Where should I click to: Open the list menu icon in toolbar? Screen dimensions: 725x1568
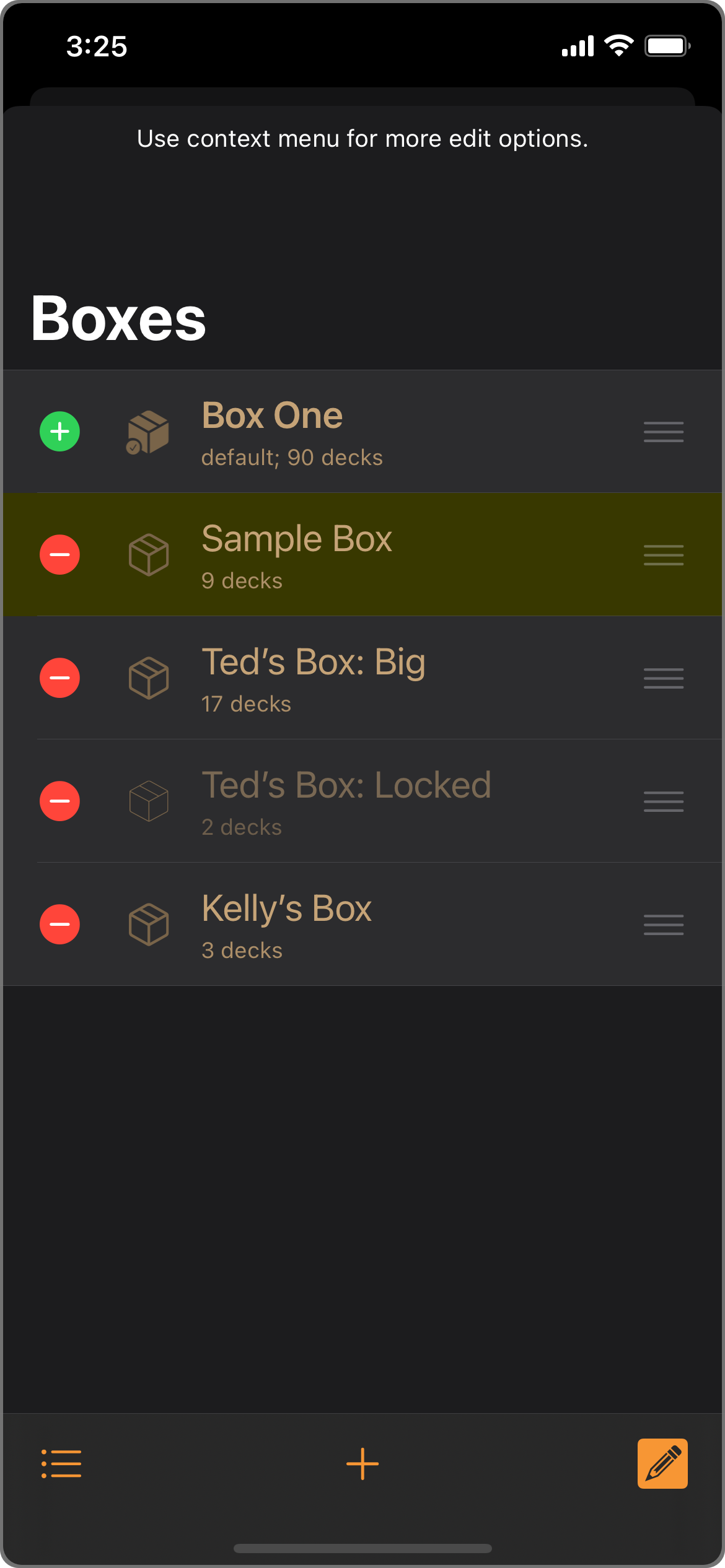[x=61, y=1463]
